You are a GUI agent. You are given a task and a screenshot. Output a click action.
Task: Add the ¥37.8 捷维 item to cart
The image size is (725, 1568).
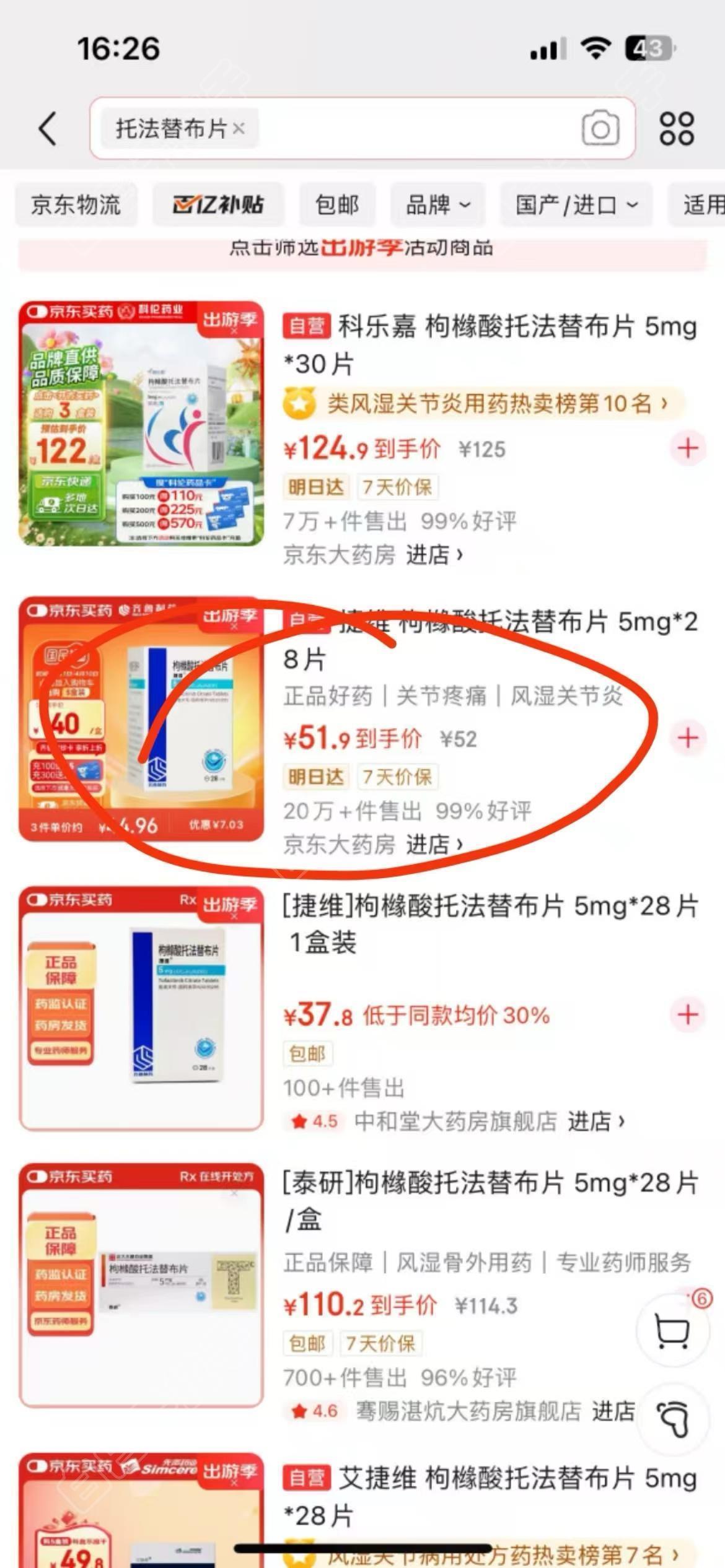pyautogui.click(x=688, y=1014)
